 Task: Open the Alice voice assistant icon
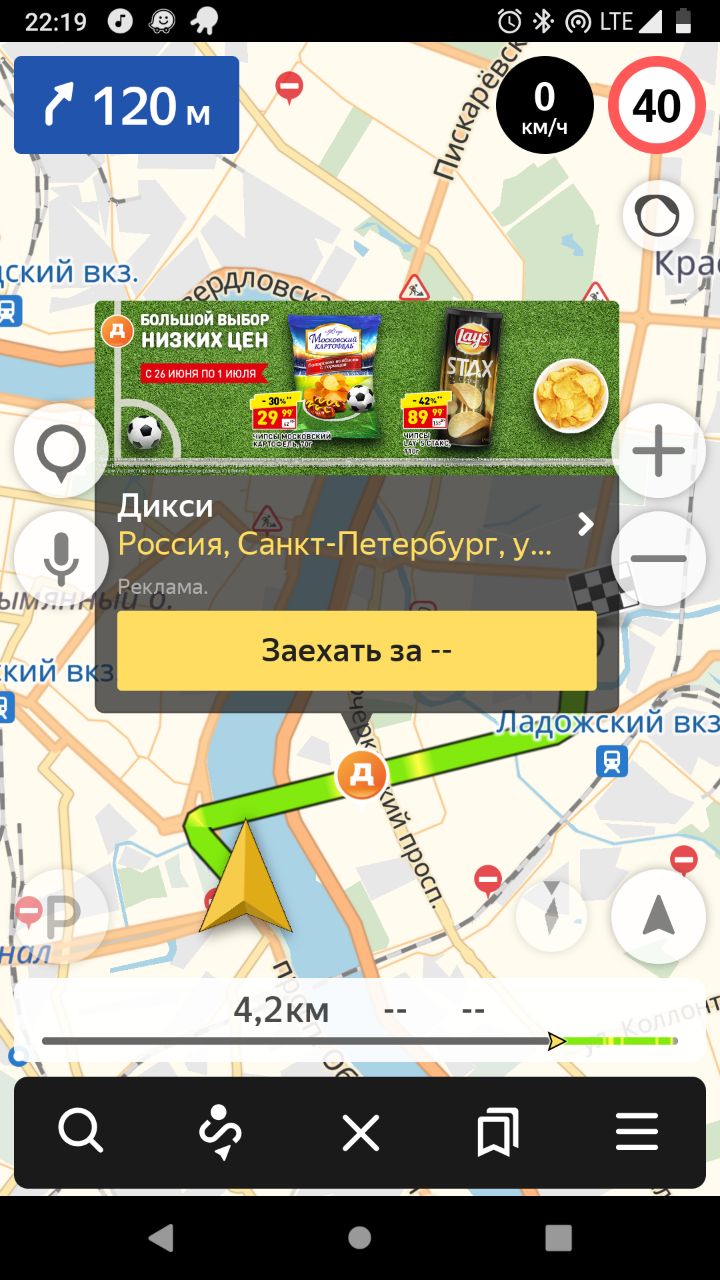tap(658, 215)
